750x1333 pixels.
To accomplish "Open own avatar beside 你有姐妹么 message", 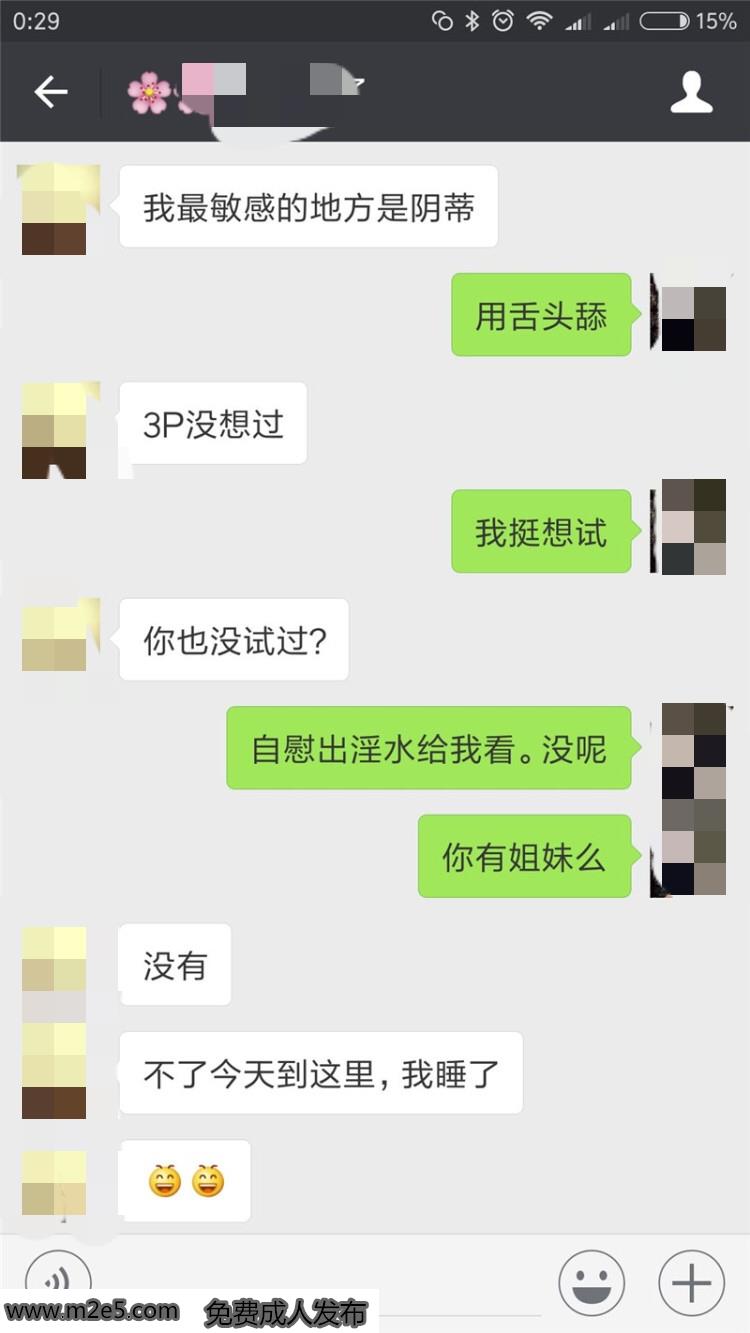I will [x=694, y=856].
